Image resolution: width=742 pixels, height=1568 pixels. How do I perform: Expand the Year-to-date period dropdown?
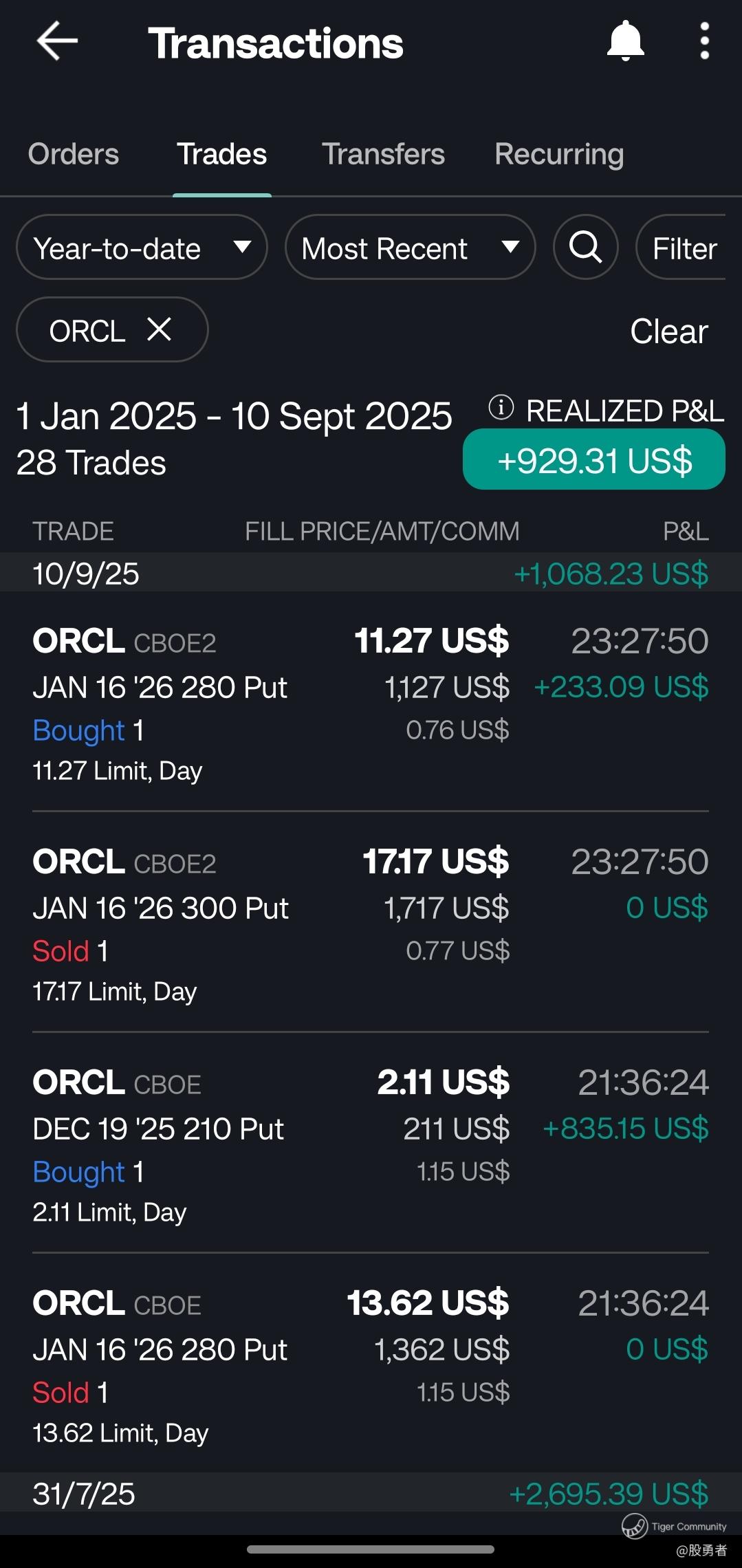pyautogui.click(x=142, y=248)
